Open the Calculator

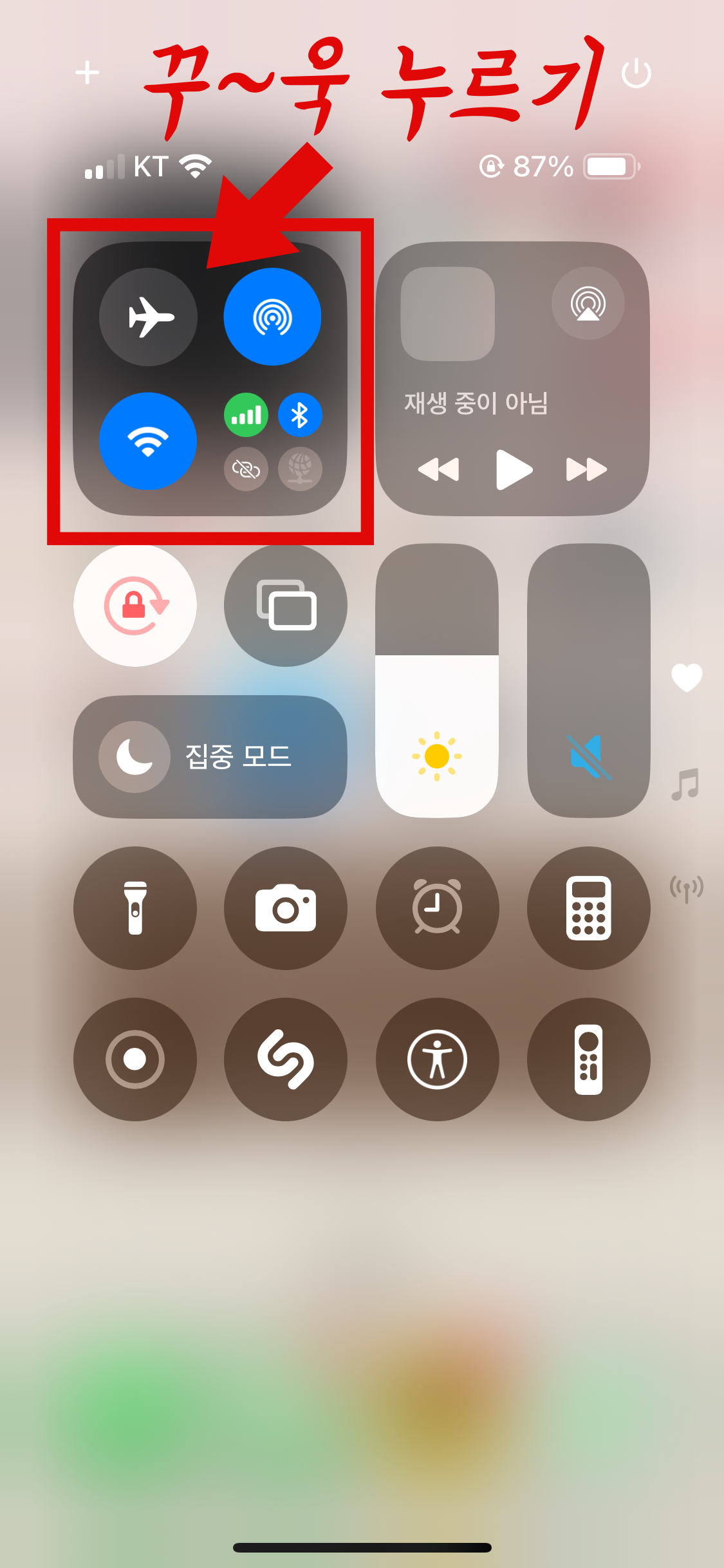pos(589,908)
